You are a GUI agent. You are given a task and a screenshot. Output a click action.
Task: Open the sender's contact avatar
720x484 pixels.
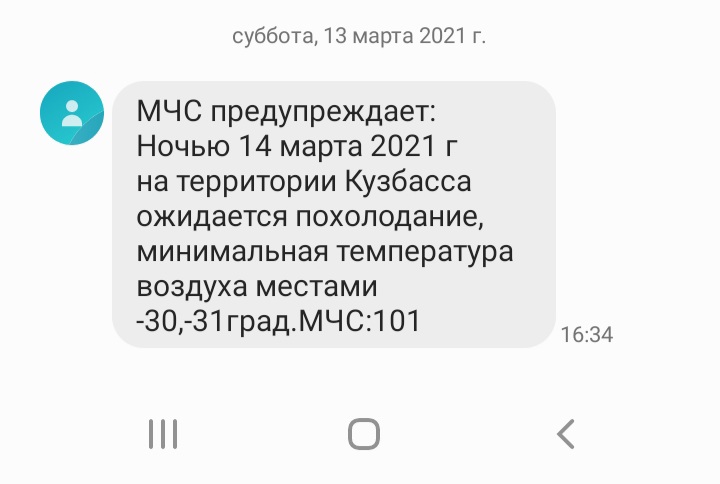pyautogui.click(x=72, y=114)
